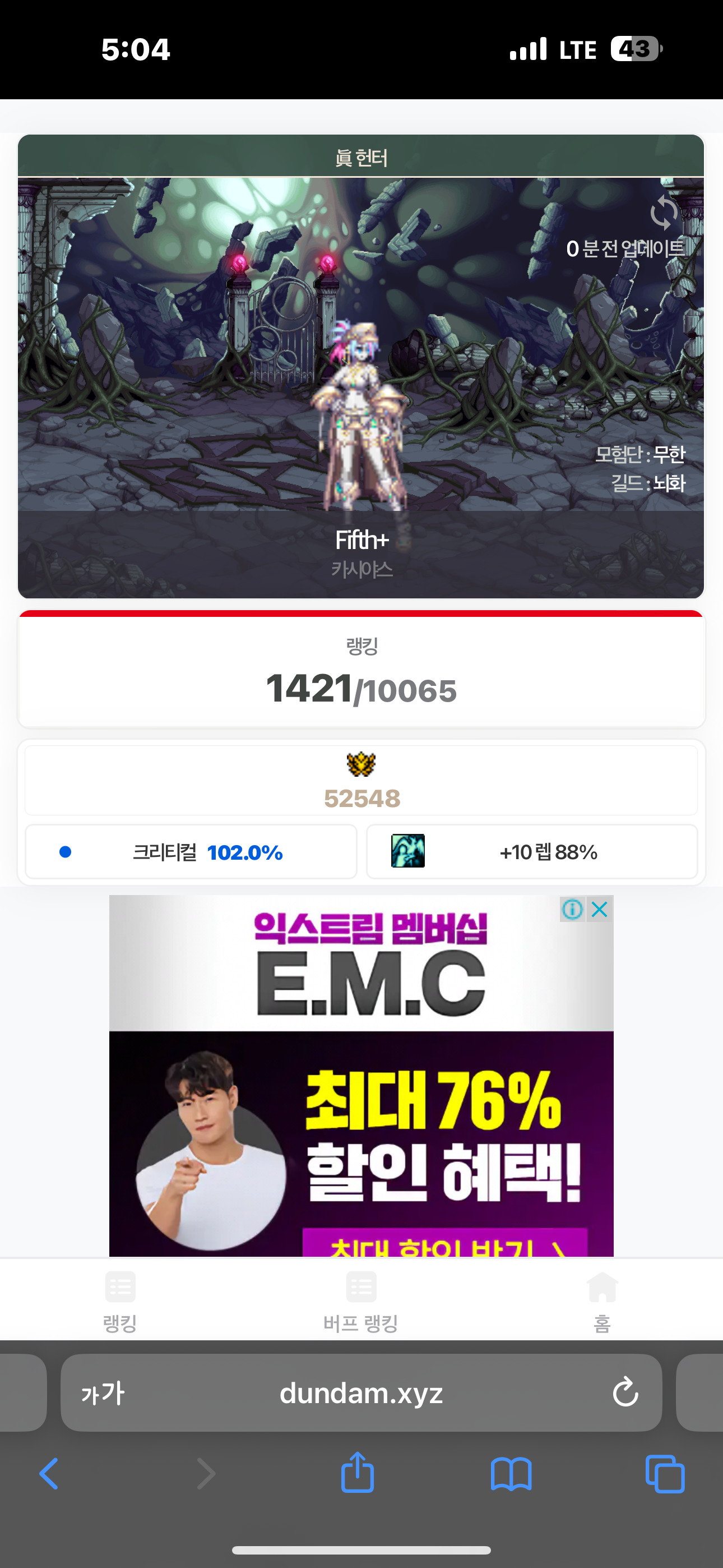The height and width of the screenshot is (1568, 723).
Task: Reload the page in Safari
Action: pos(625,1393)
